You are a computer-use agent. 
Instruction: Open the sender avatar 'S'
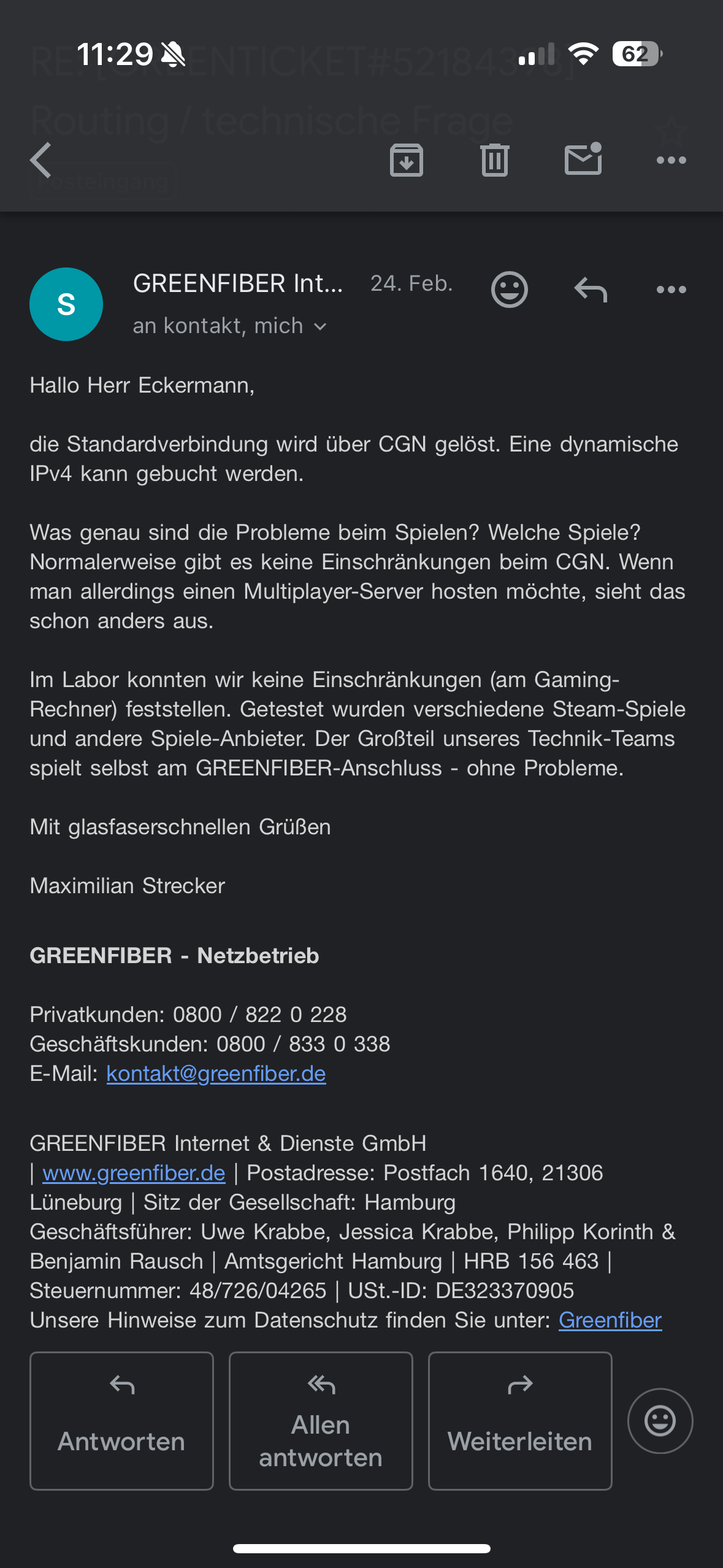[66, 304]
